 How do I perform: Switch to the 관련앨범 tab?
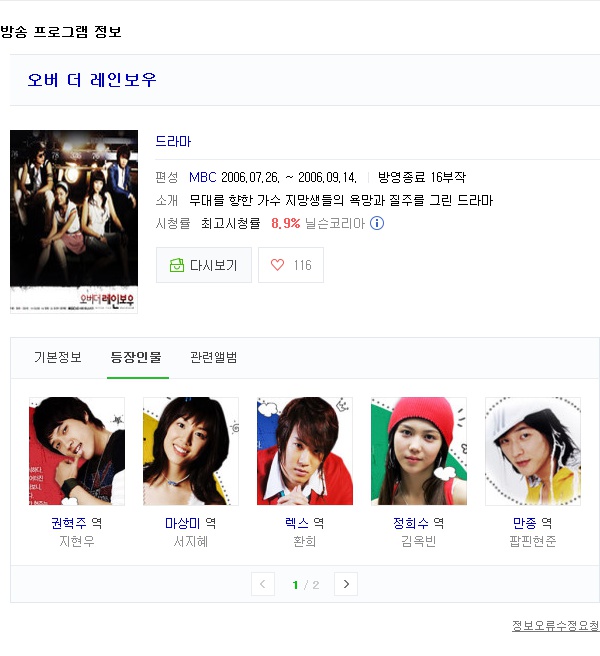point(214,358)
